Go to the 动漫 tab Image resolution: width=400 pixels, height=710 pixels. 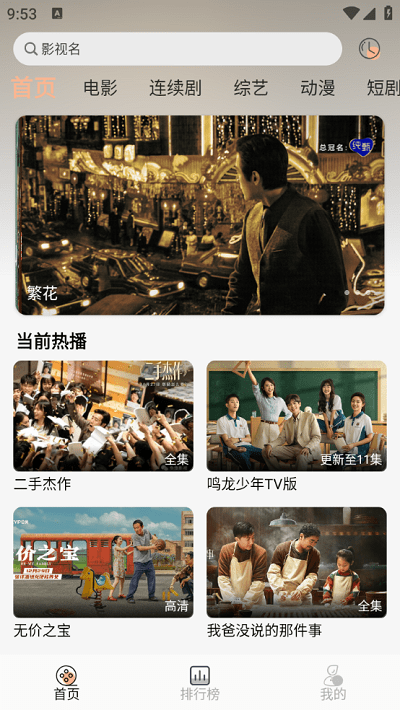[317, 88]
